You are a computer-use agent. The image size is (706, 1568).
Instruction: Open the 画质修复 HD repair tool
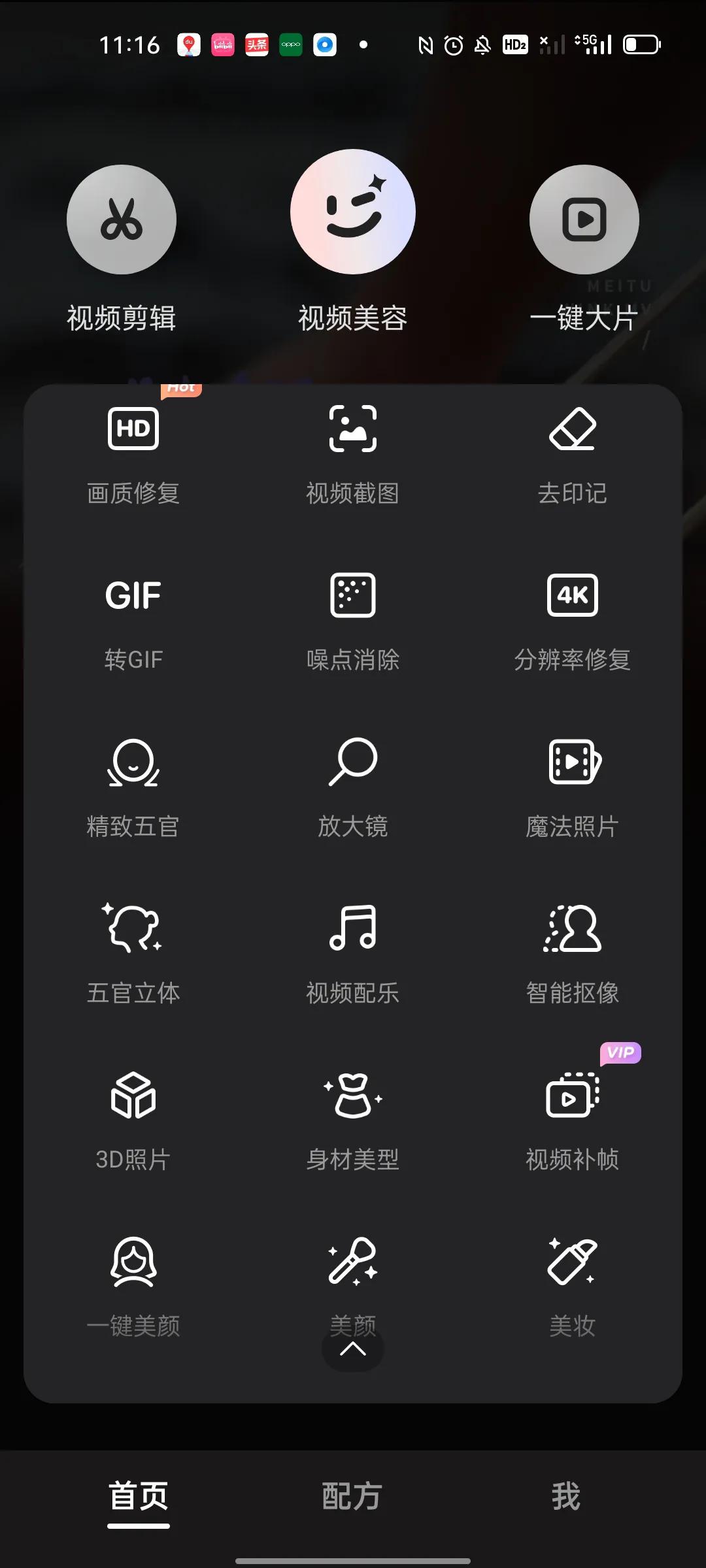(133, 451)
